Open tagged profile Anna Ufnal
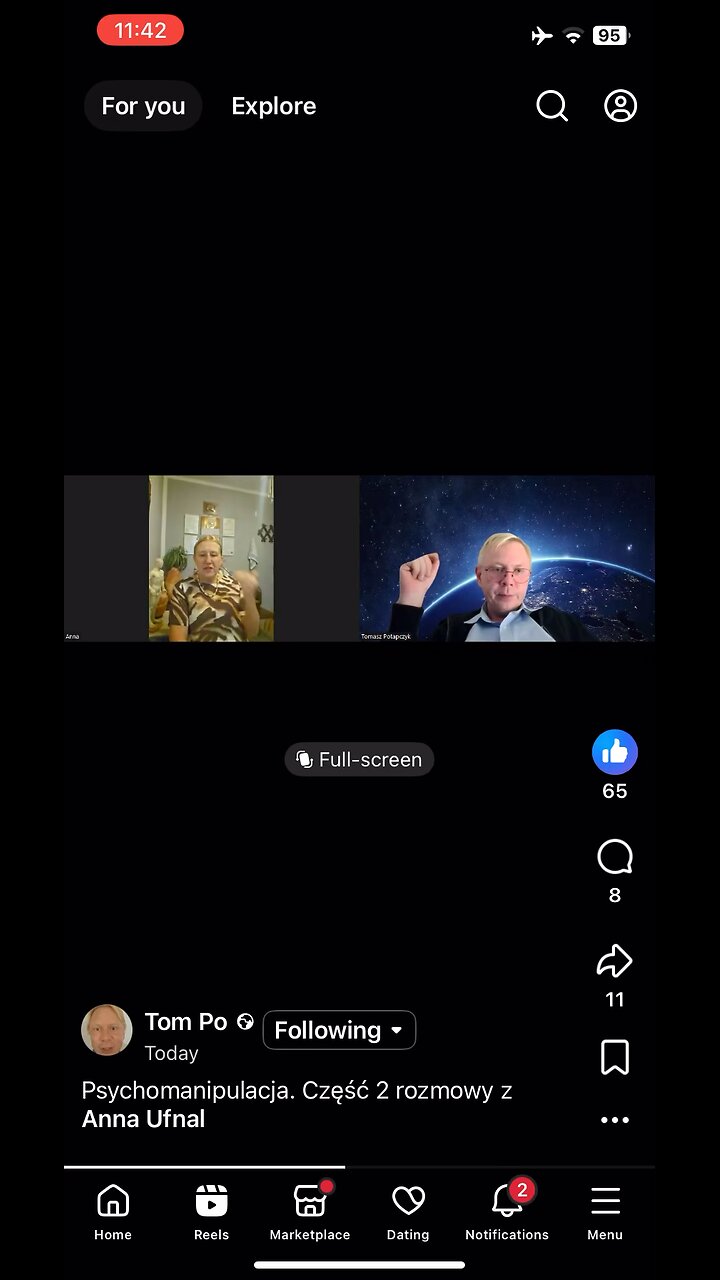 (143, 1119)
